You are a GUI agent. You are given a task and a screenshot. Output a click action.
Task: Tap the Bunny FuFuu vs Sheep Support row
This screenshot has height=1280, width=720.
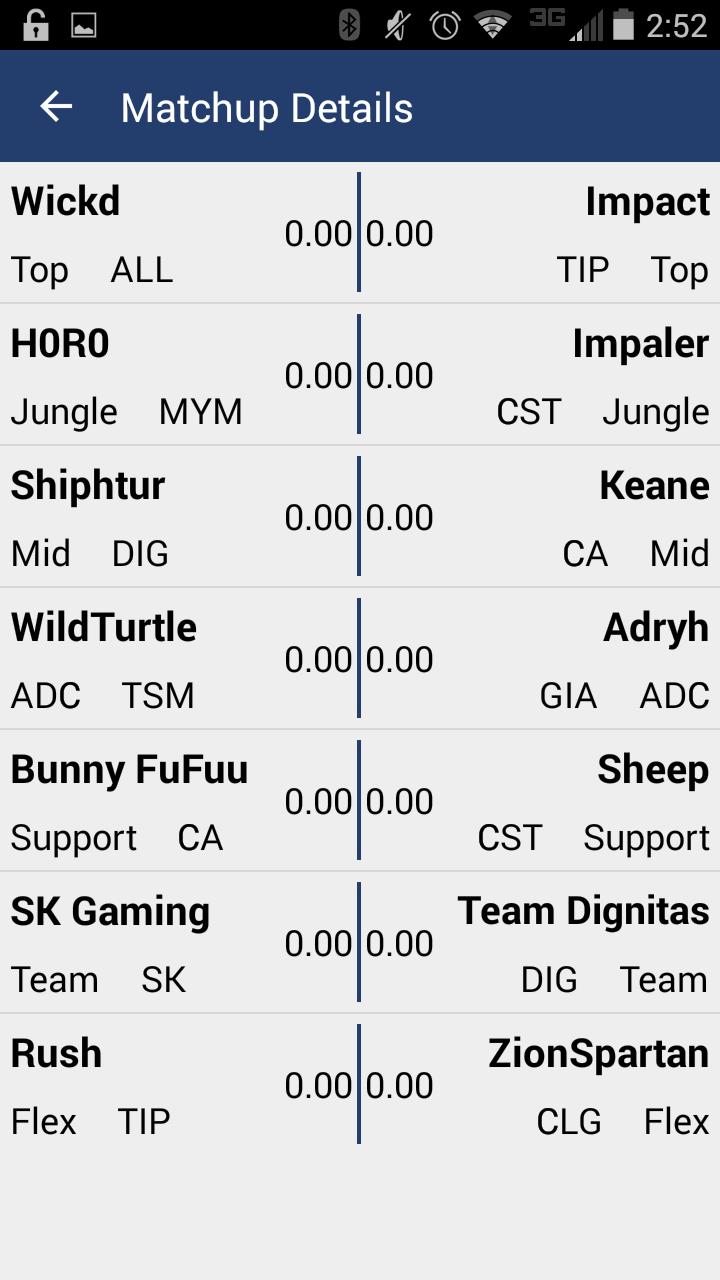click(x=360, y=801)
